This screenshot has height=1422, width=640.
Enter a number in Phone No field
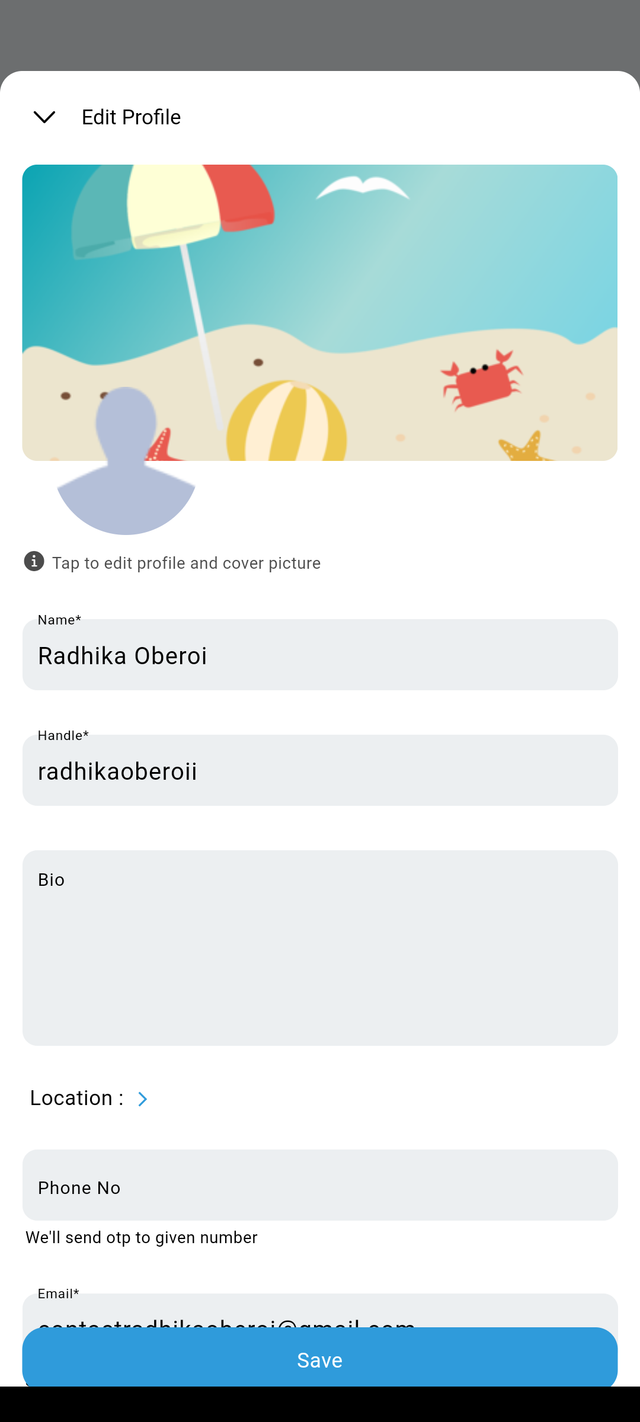pyautogui.click(x=320, y=1186)
